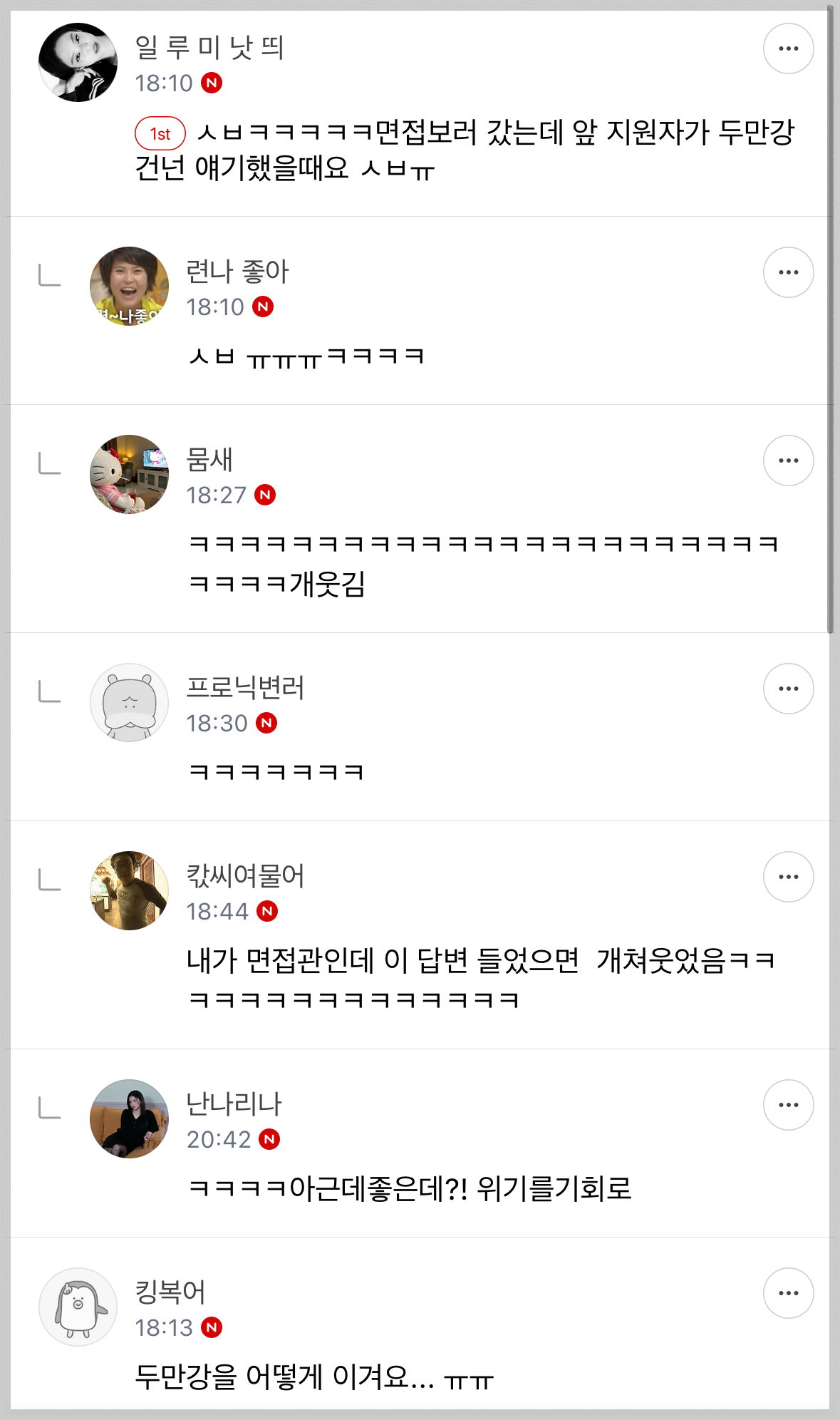This screenshot has width=840, height=1420.
Task: Open the options on 난나리나's reply
Action: pyautogui.click(x=788, y=1105)
